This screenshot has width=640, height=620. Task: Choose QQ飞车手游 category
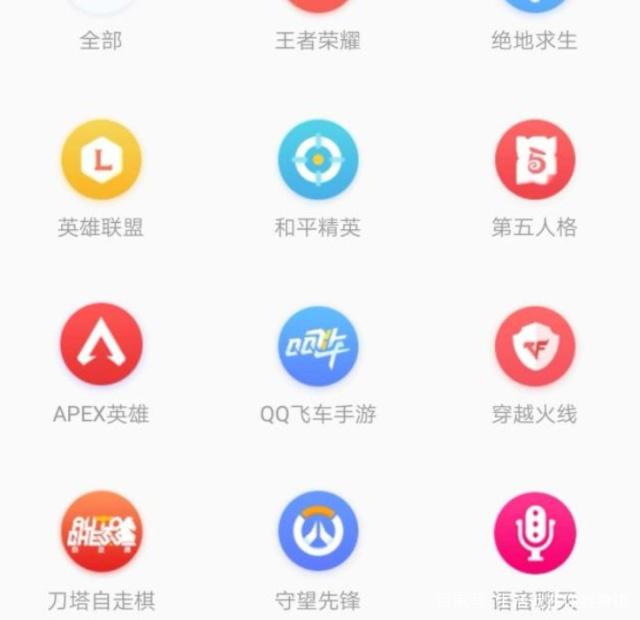(318, 345)
